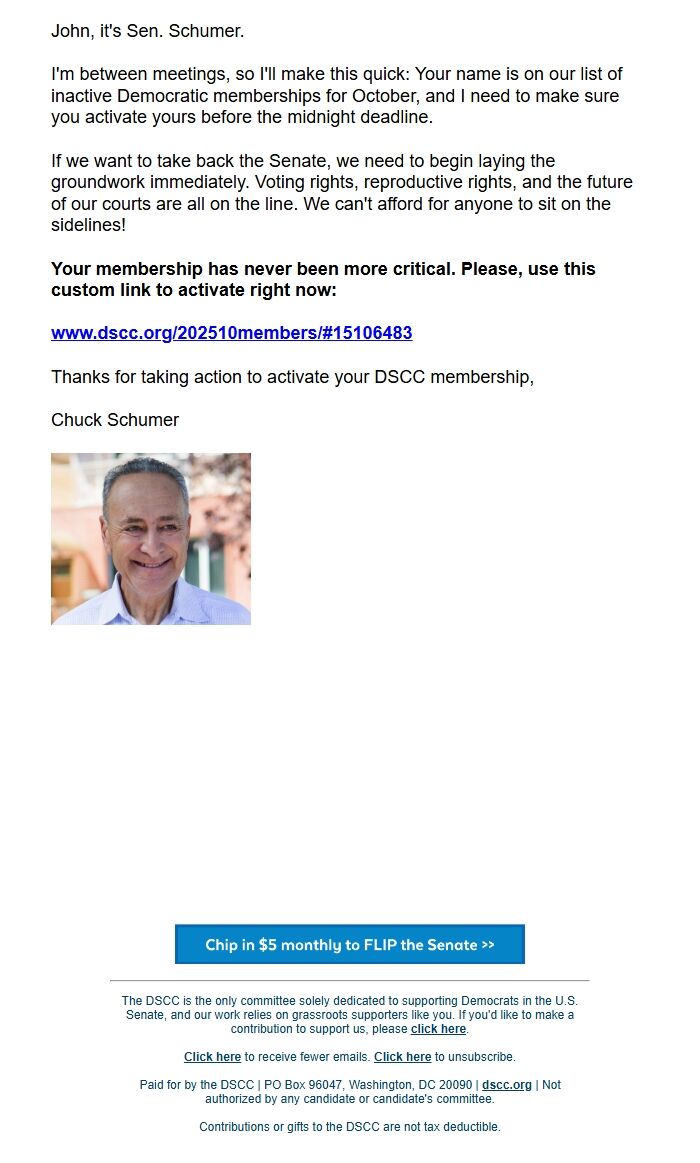Open the contribution 'click here' link
The image size is (700, 1163).
[x=438, y=1029]
